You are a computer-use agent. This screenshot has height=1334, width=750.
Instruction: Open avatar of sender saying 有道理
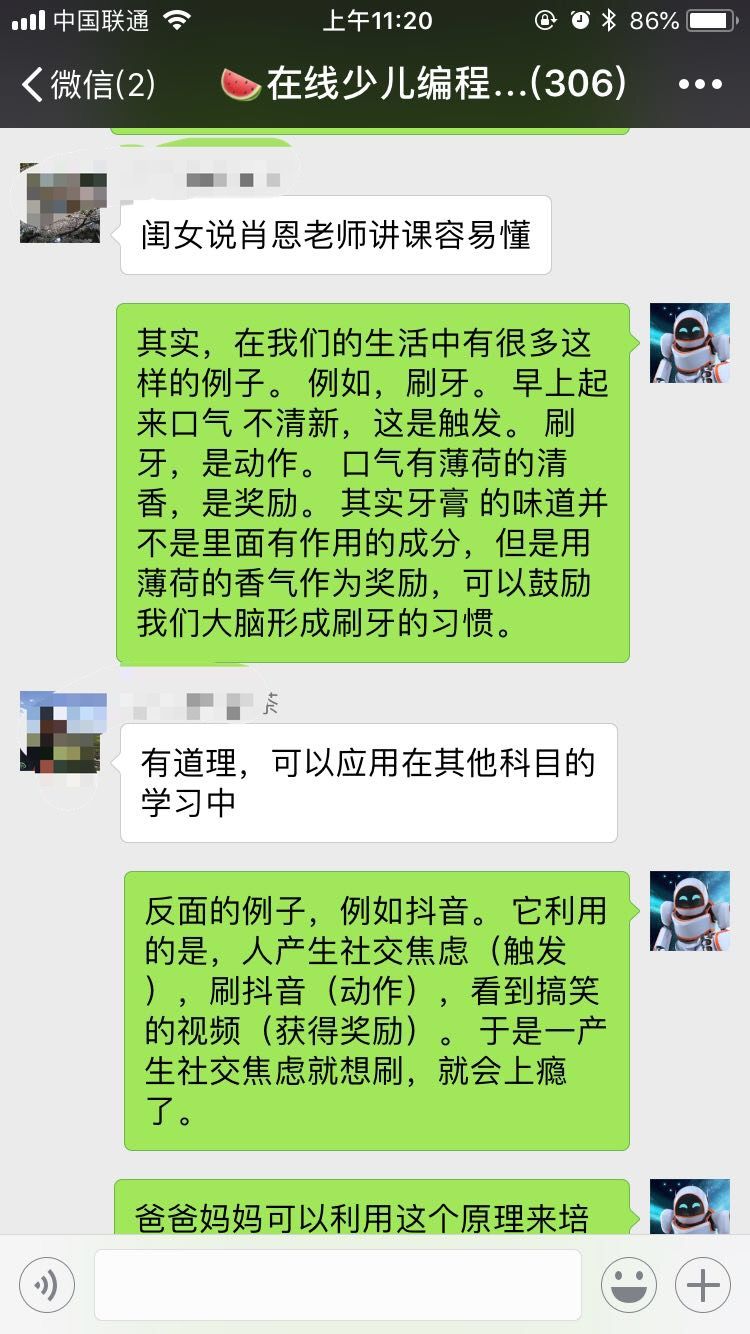(62, 732)
